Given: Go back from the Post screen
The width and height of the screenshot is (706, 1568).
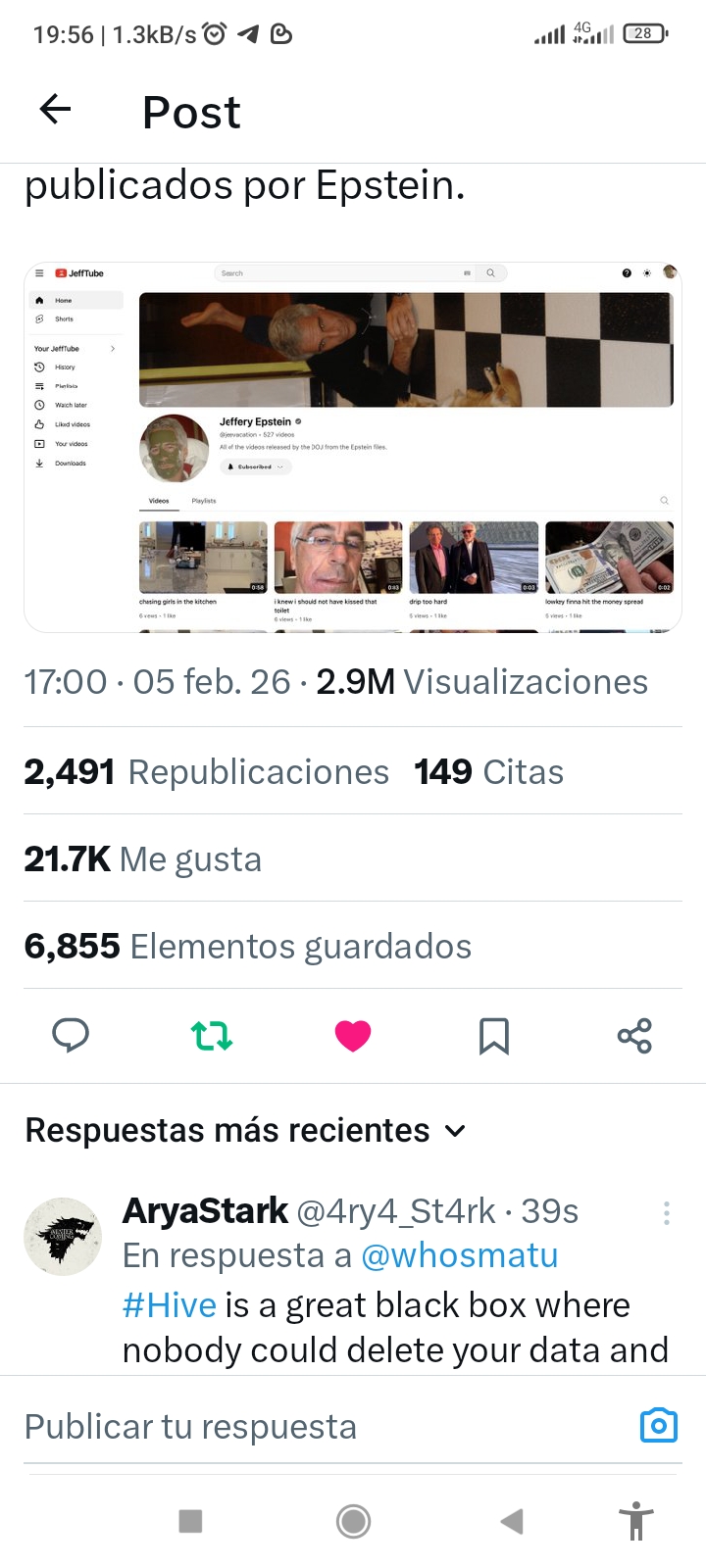Looking at the screenshot, I should pos(56,110).
